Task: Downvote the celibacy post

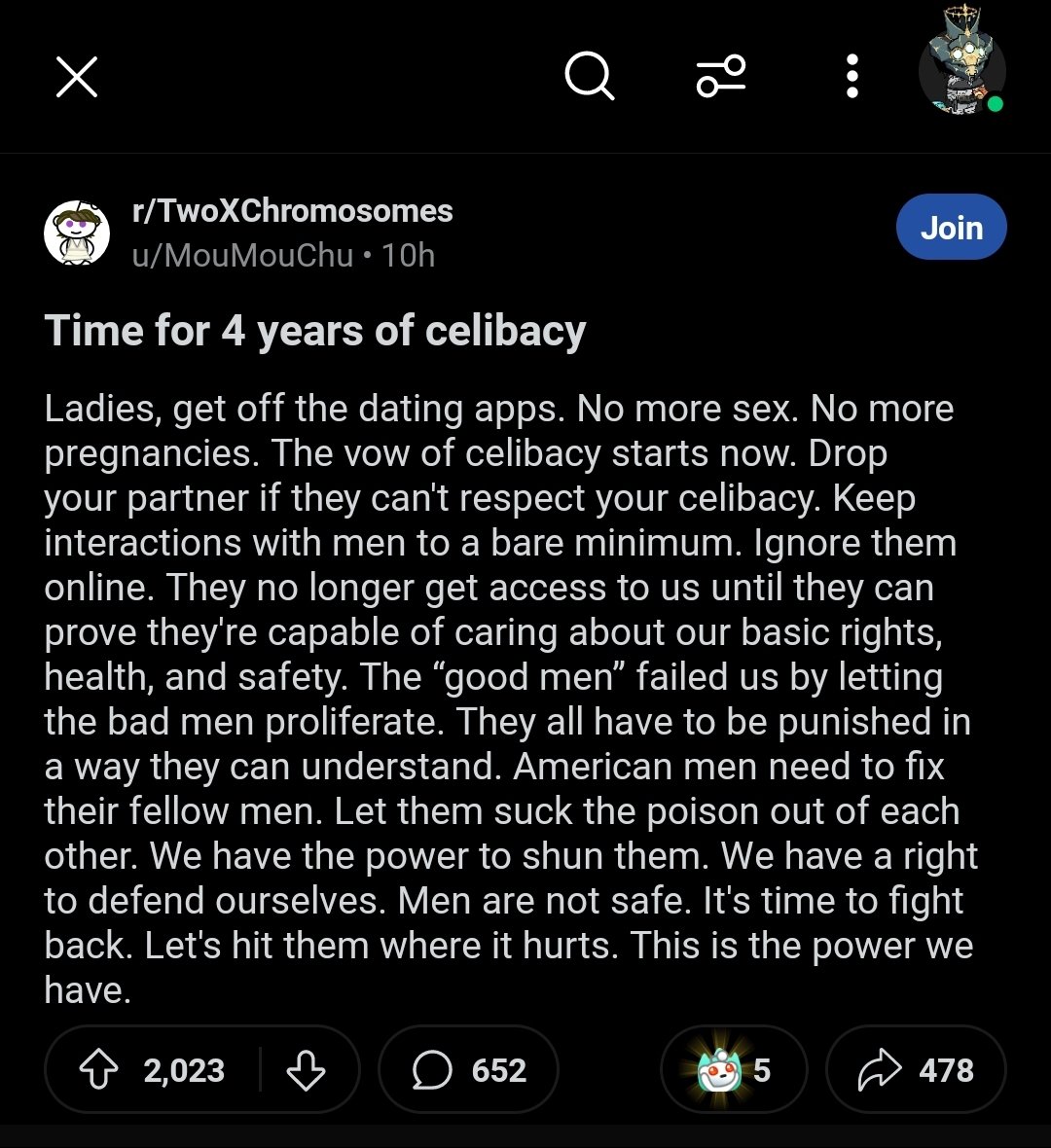Action: click(x=306, y=1070)
